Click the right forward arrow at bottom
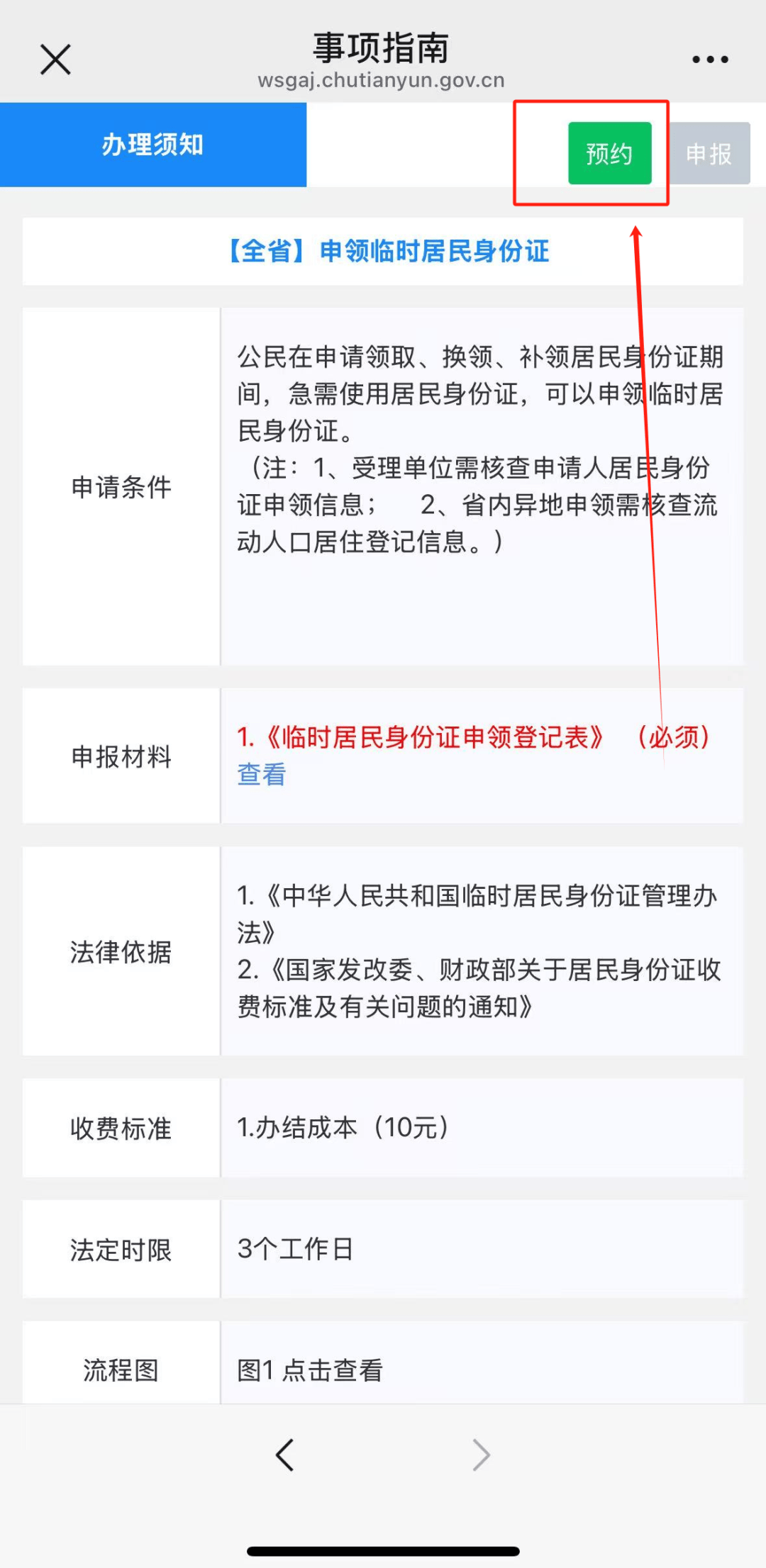 click(481, 1455)
